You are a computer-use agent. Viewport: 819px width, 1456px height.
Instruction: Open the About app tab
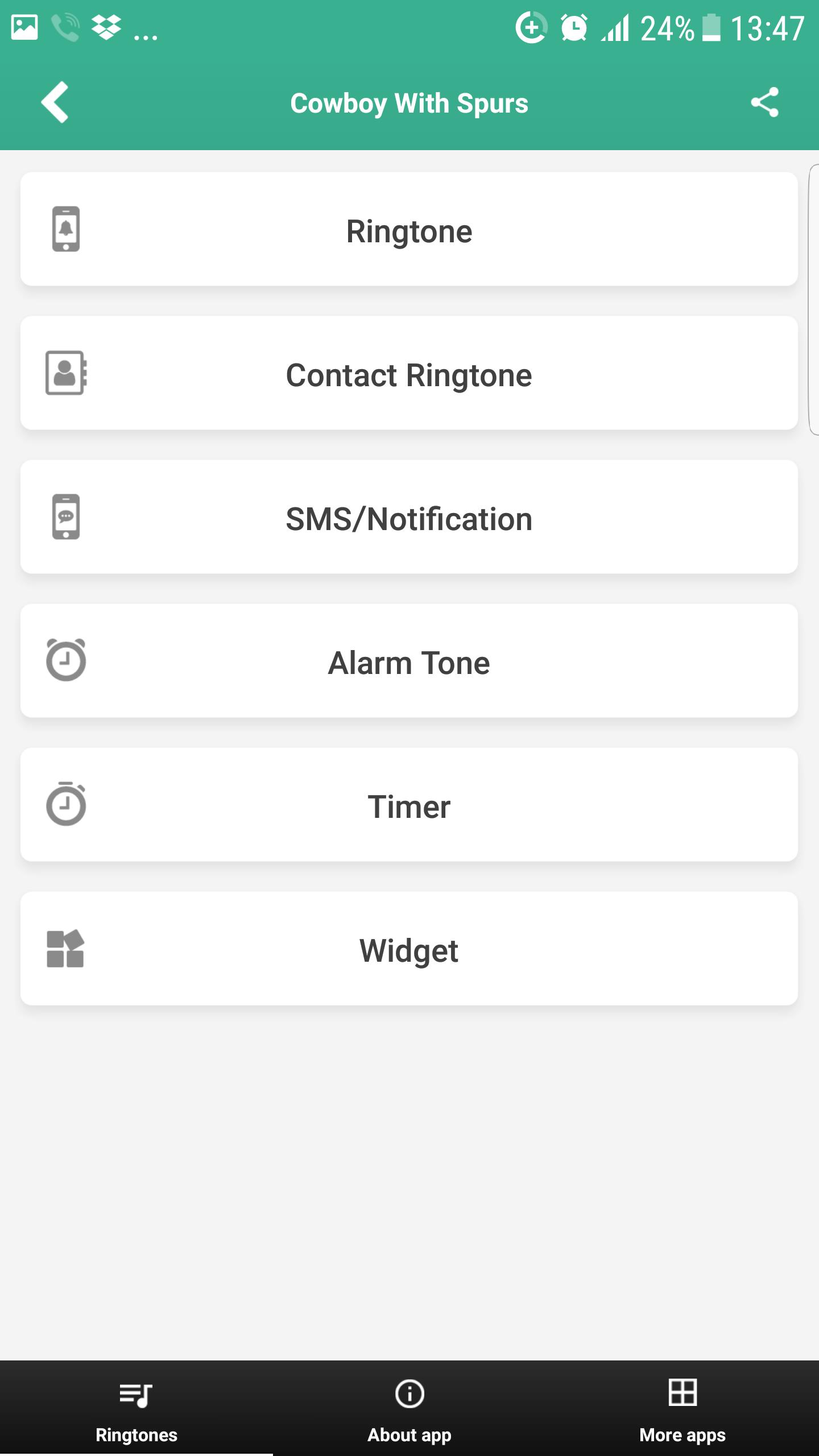tap(409, 1408)
